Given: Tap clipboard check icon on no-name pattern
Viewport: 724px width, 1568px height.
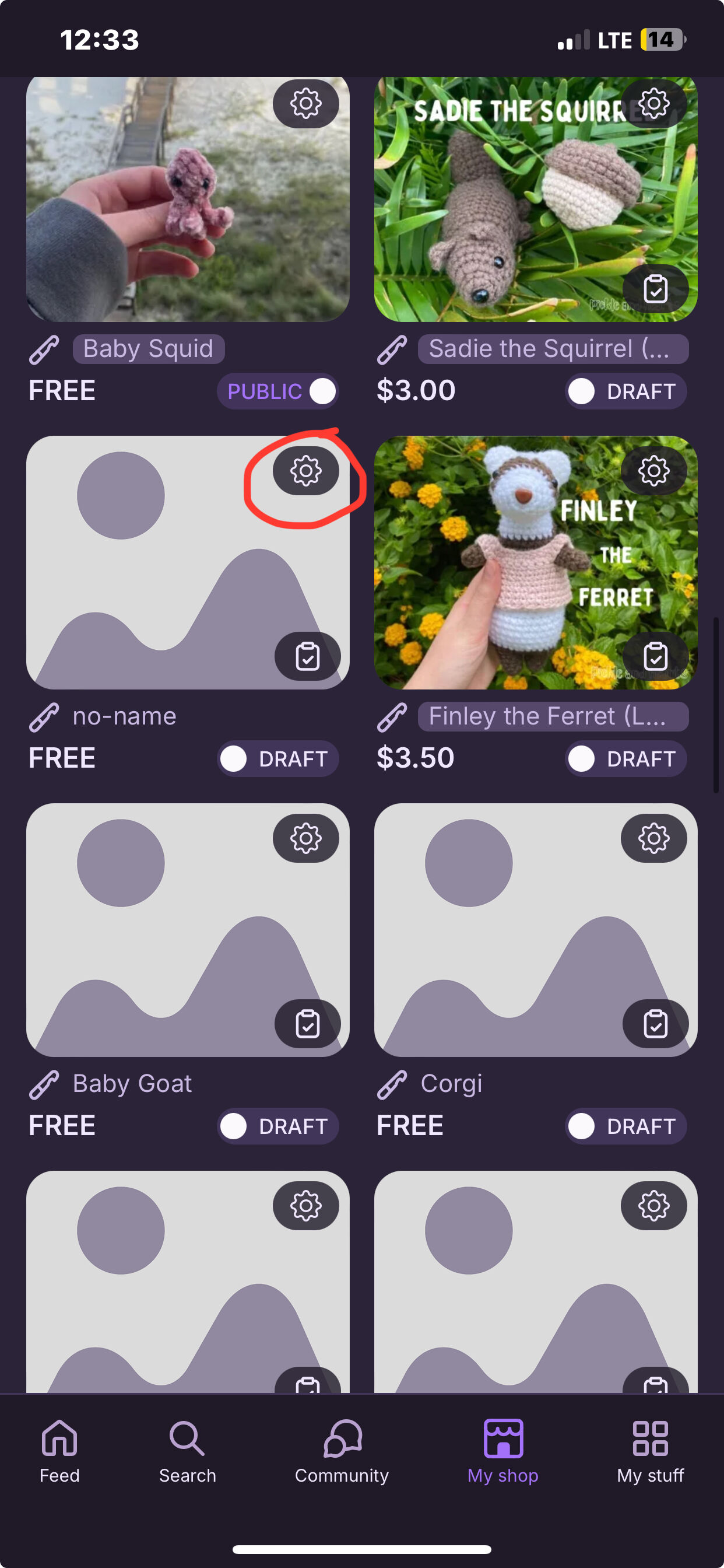Looking at the screenshot, I should (x=307, y=657).
